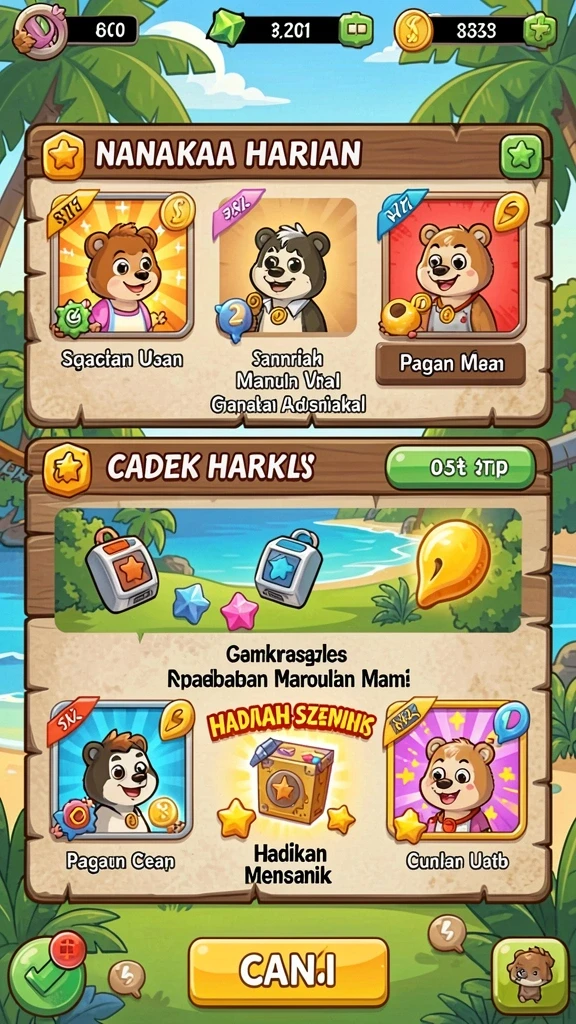Select the panda card with medal
This screenshot has width=576, height=1024.
287,266
